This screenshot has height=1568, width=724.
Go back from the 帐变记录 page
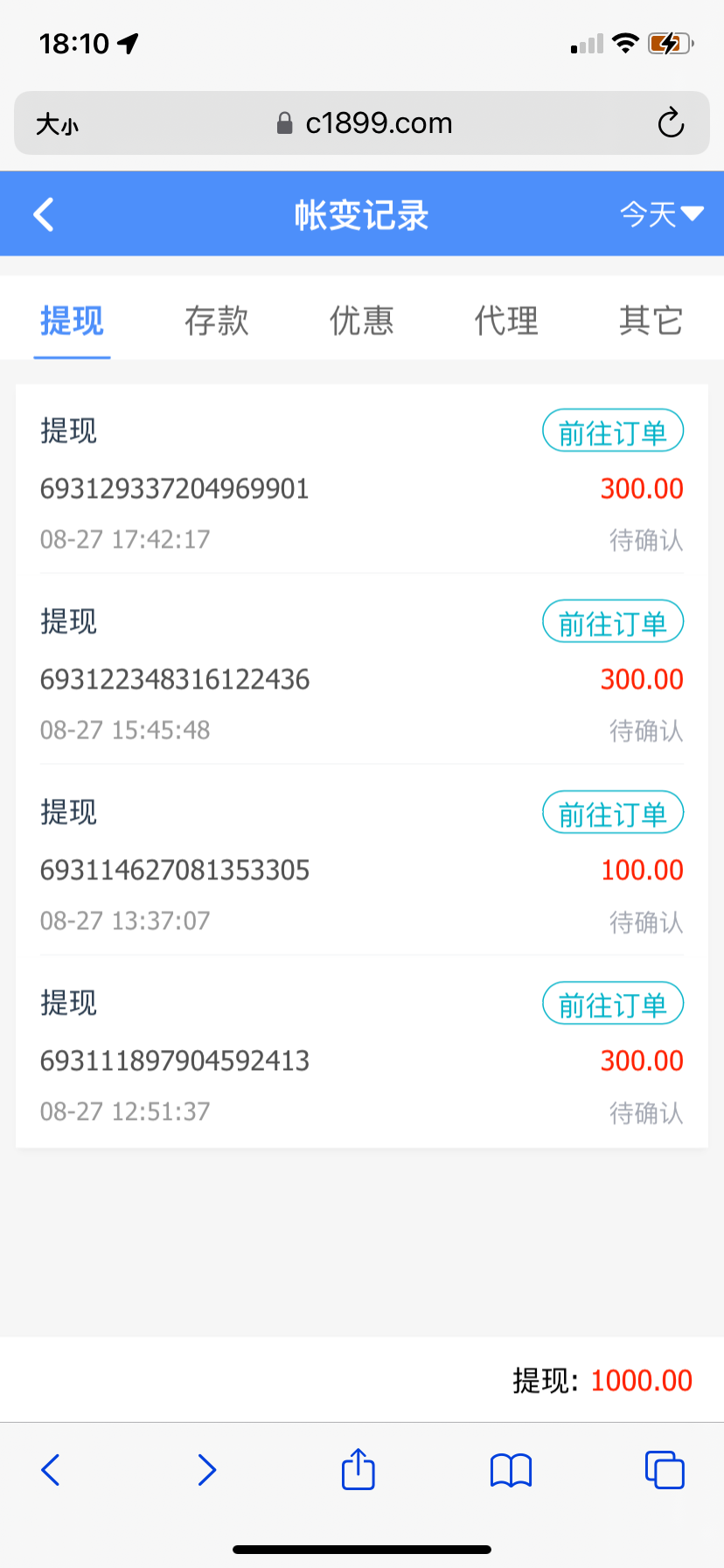[44, 214]
